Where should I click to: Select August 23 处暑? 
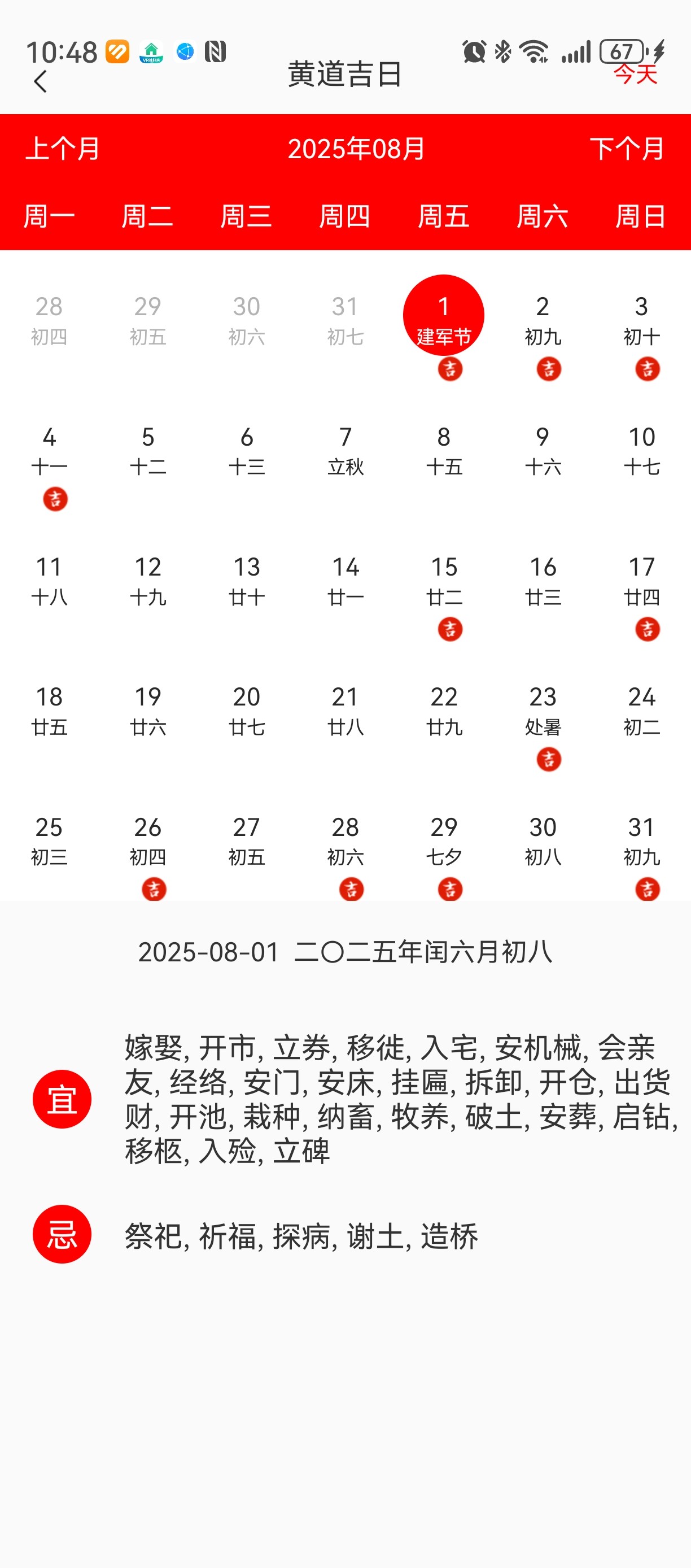[x=543, y=726]
